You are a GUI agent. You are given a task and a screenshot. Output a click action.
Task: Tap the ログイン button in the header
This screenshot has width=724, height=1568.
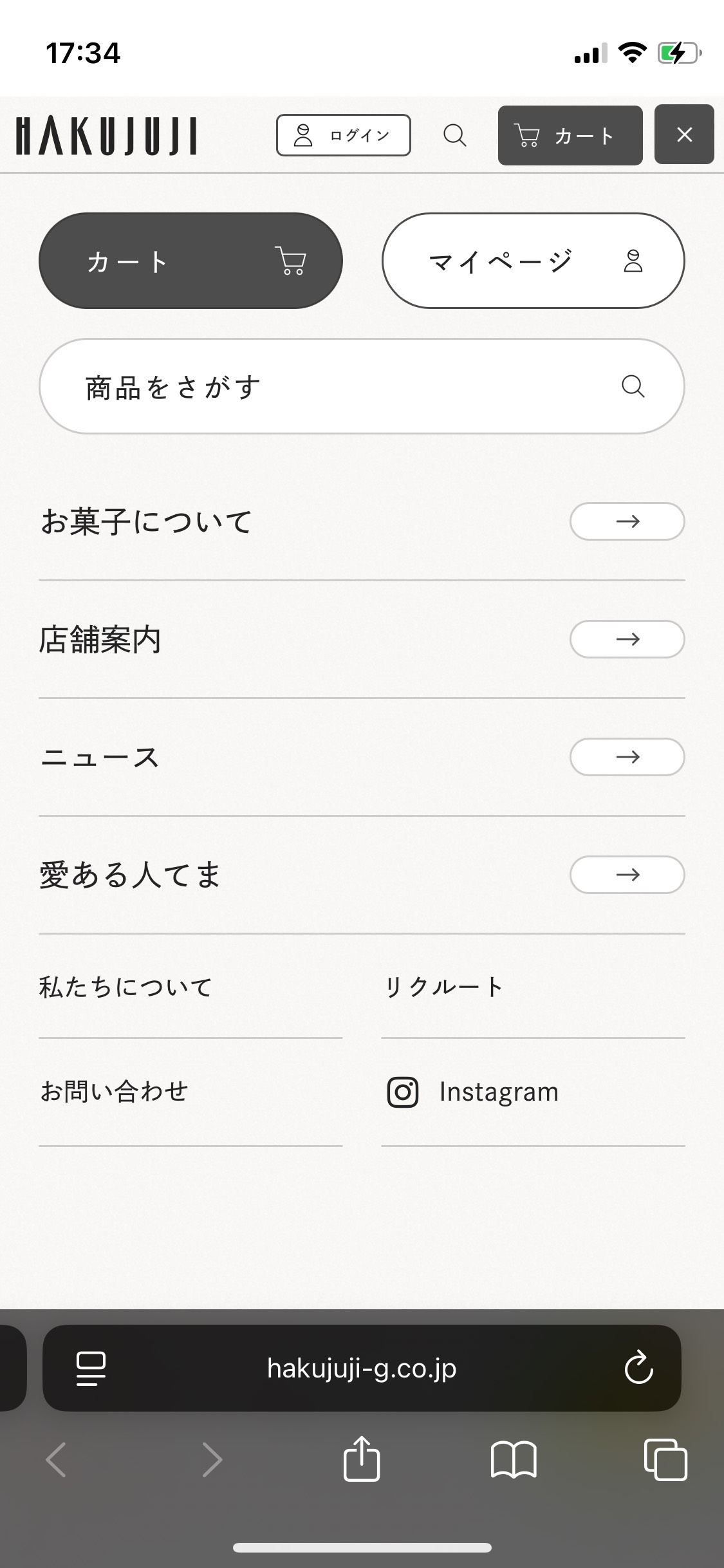tap(344, 135)
